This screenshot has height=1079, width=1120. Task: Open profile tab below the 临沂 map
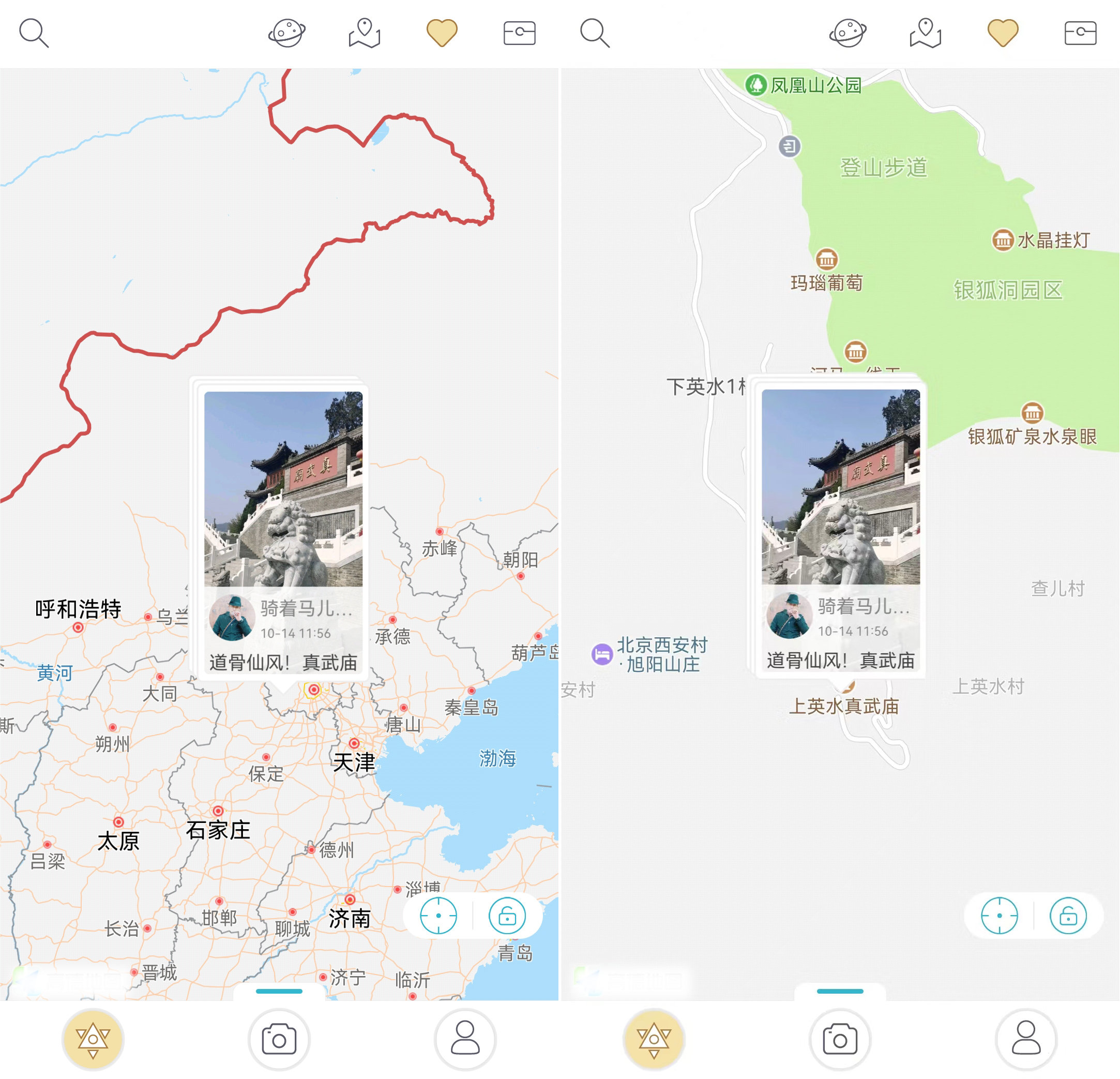[465, 1039]
